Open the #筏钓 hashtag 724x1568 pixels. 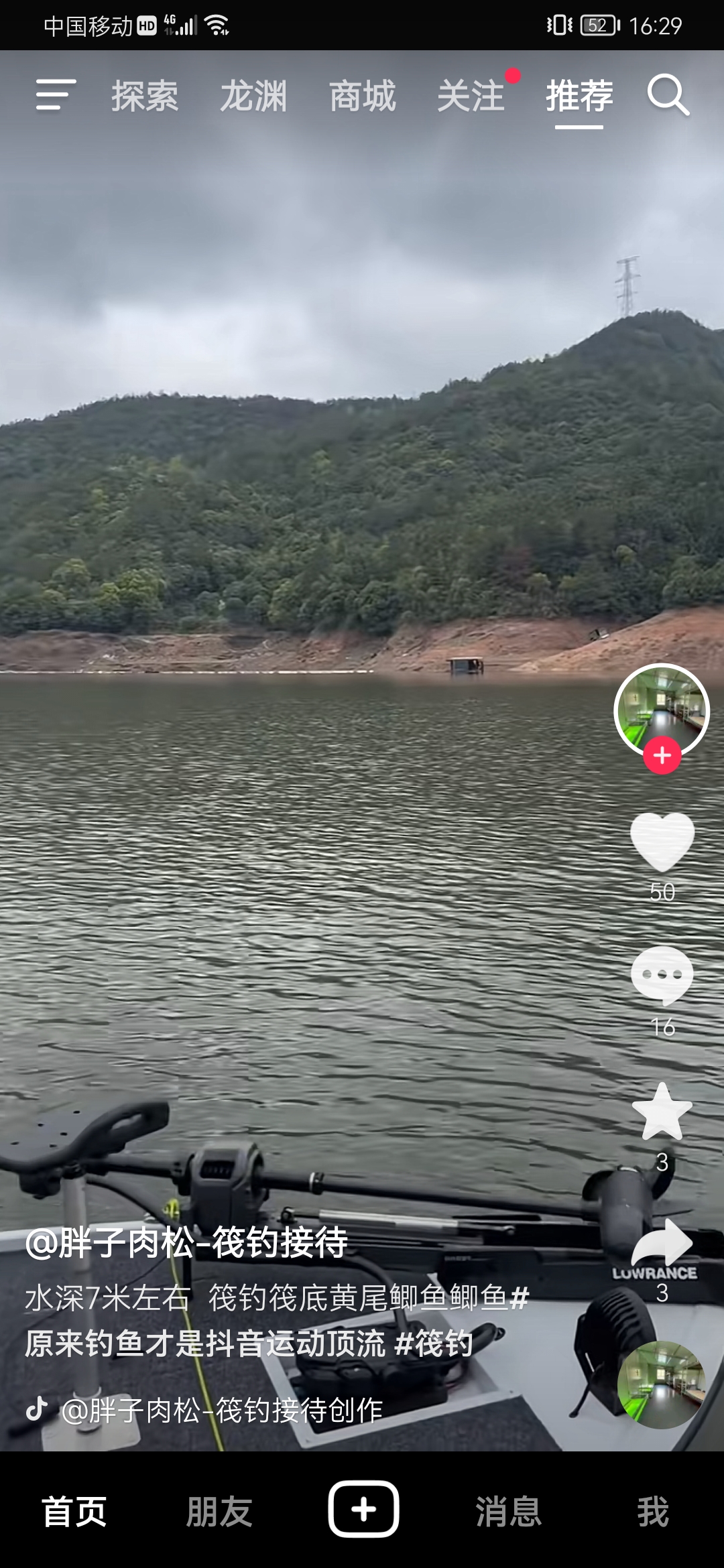click(x=434, y=1344)
